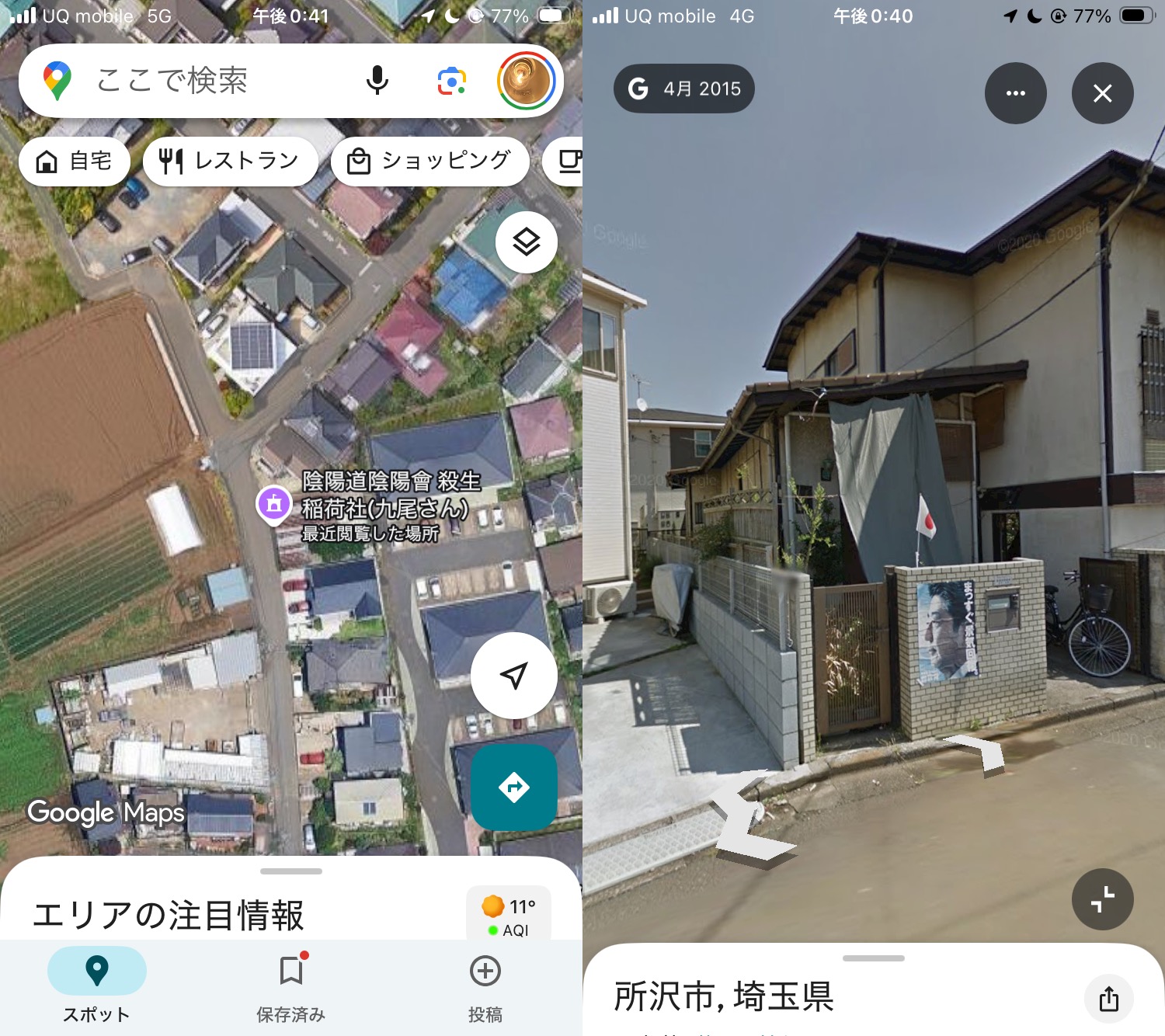This screenshot has height=1036, width=1165.
Task: Open the map layers button
Action: tap(527, 242)
